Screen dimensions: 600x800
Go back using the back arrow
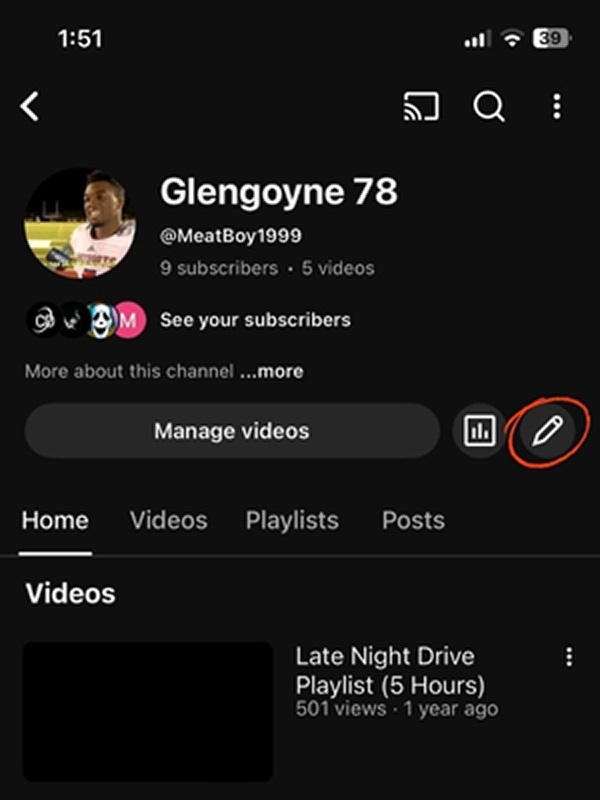coord(31,107)
